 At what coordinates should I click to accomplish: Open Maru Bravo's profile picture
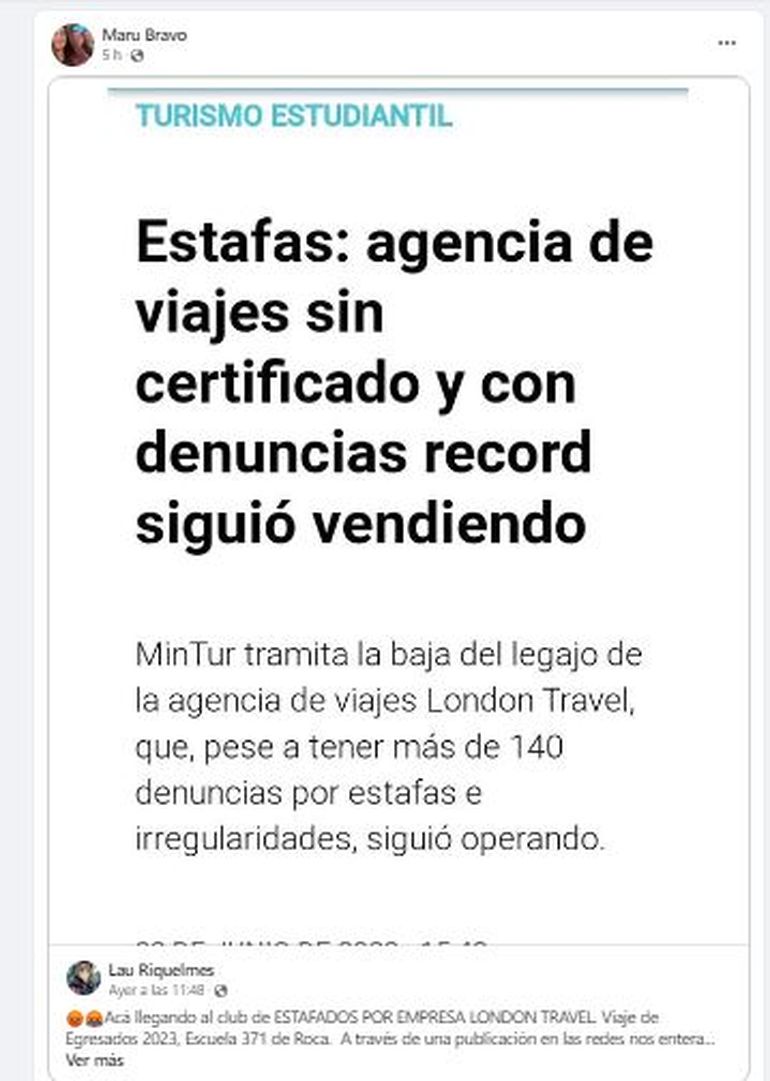(72, 45)
